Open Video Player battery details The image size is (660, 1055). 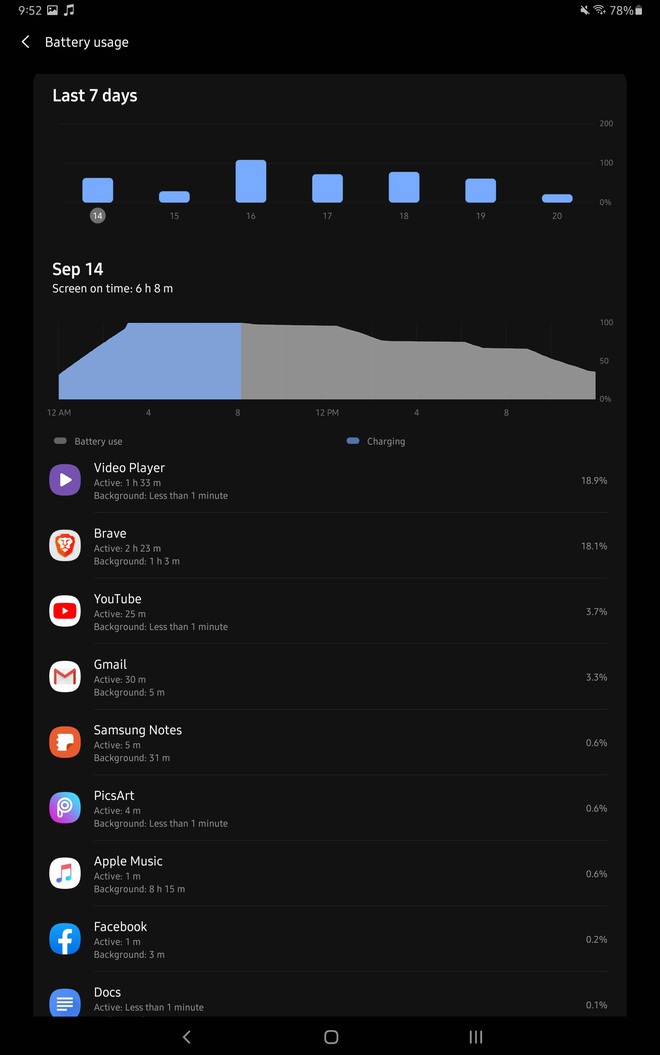pos(329,481)
